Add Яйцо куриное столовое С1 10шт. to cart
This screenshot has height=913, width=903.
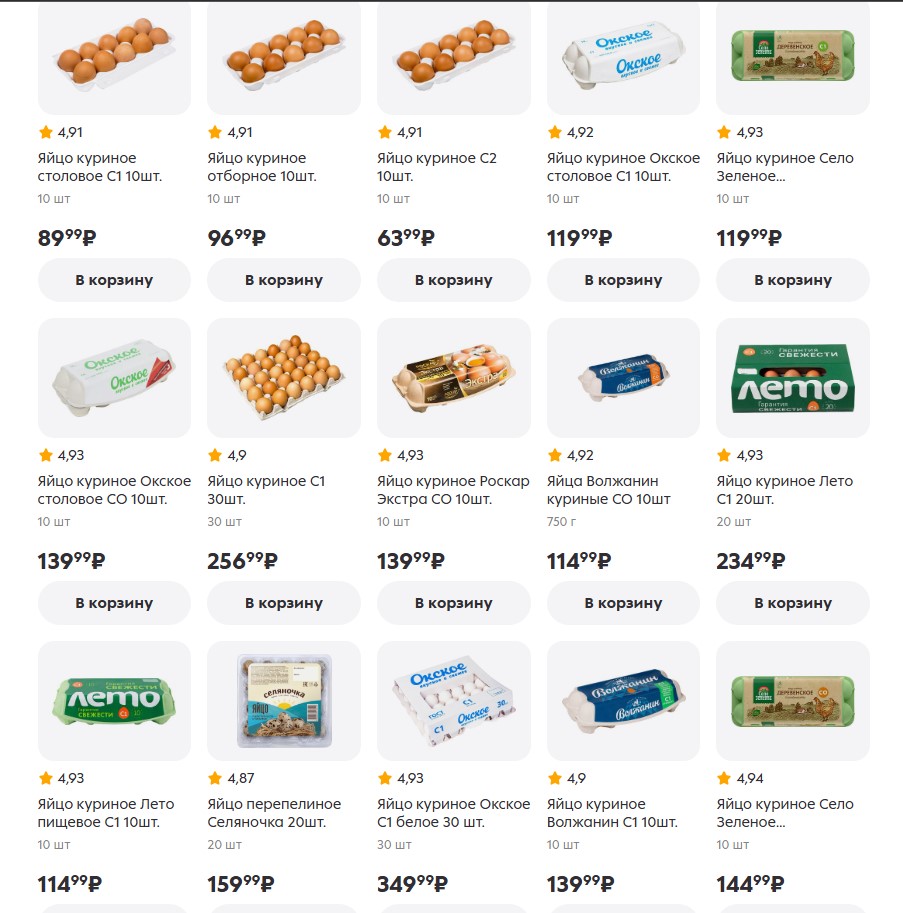pos(114,280)
